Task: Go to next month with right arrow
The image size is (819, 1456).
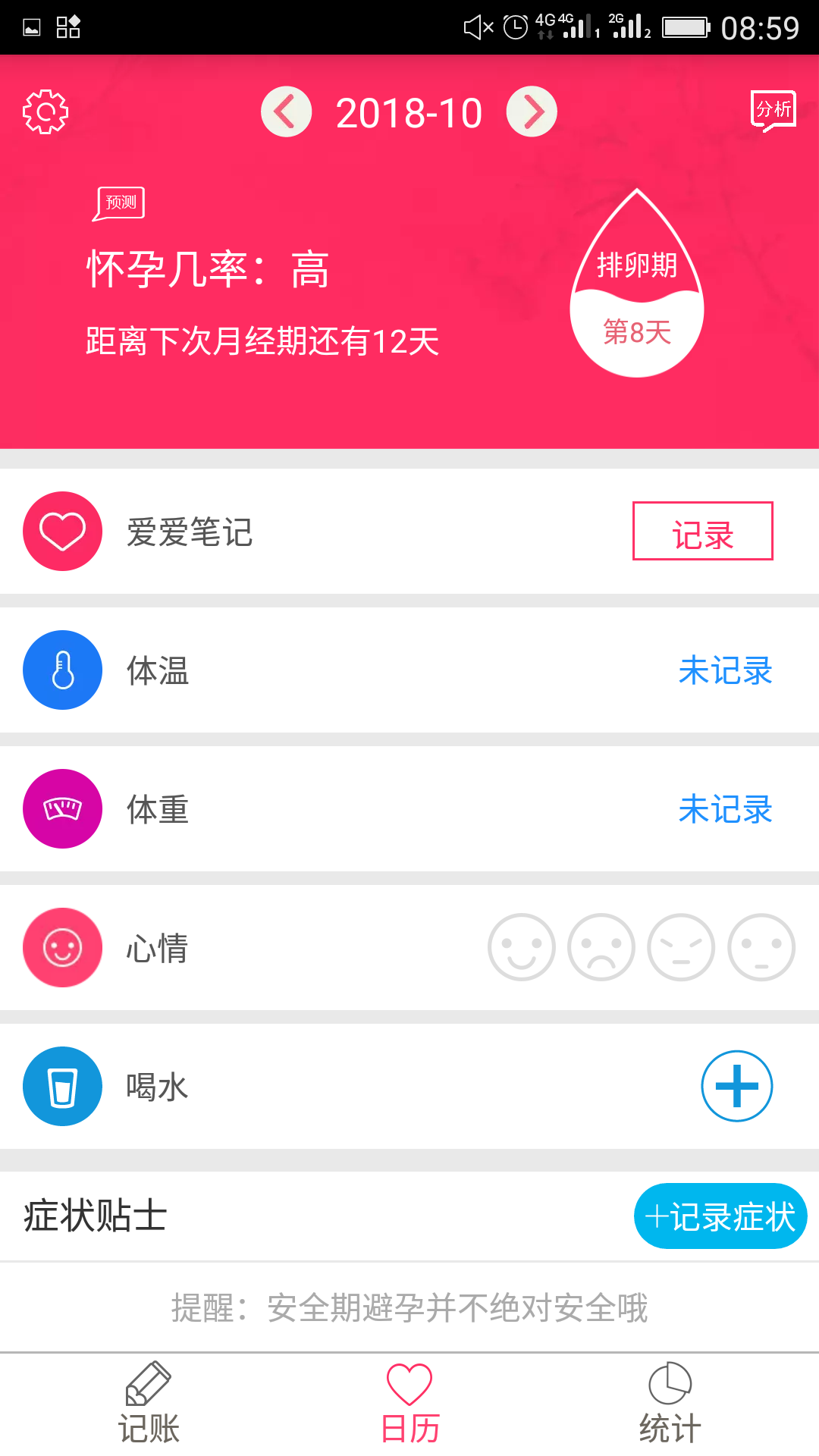Action: (x=532, y=111)
